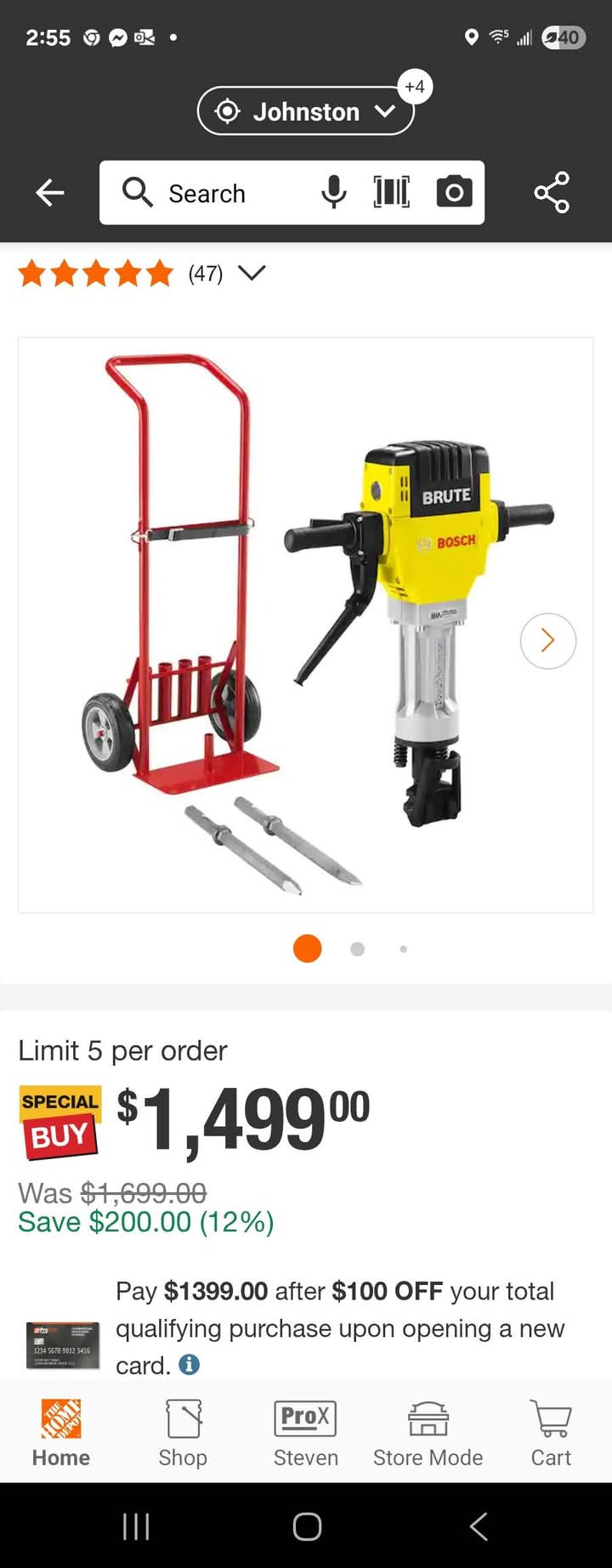
Task: Share this product
Action: (x=552, y=193)
